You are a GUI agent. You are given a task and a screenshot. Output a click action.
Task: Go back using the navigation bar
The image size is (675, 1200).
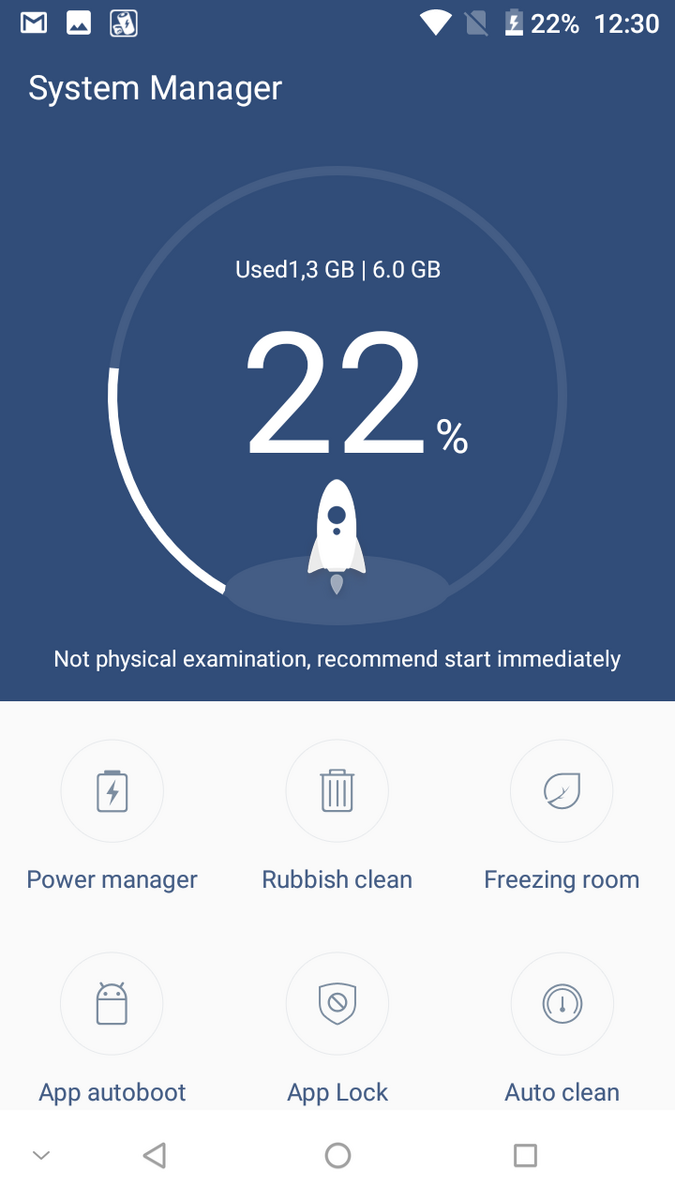pyautogui.click(x=154, y=1156)
